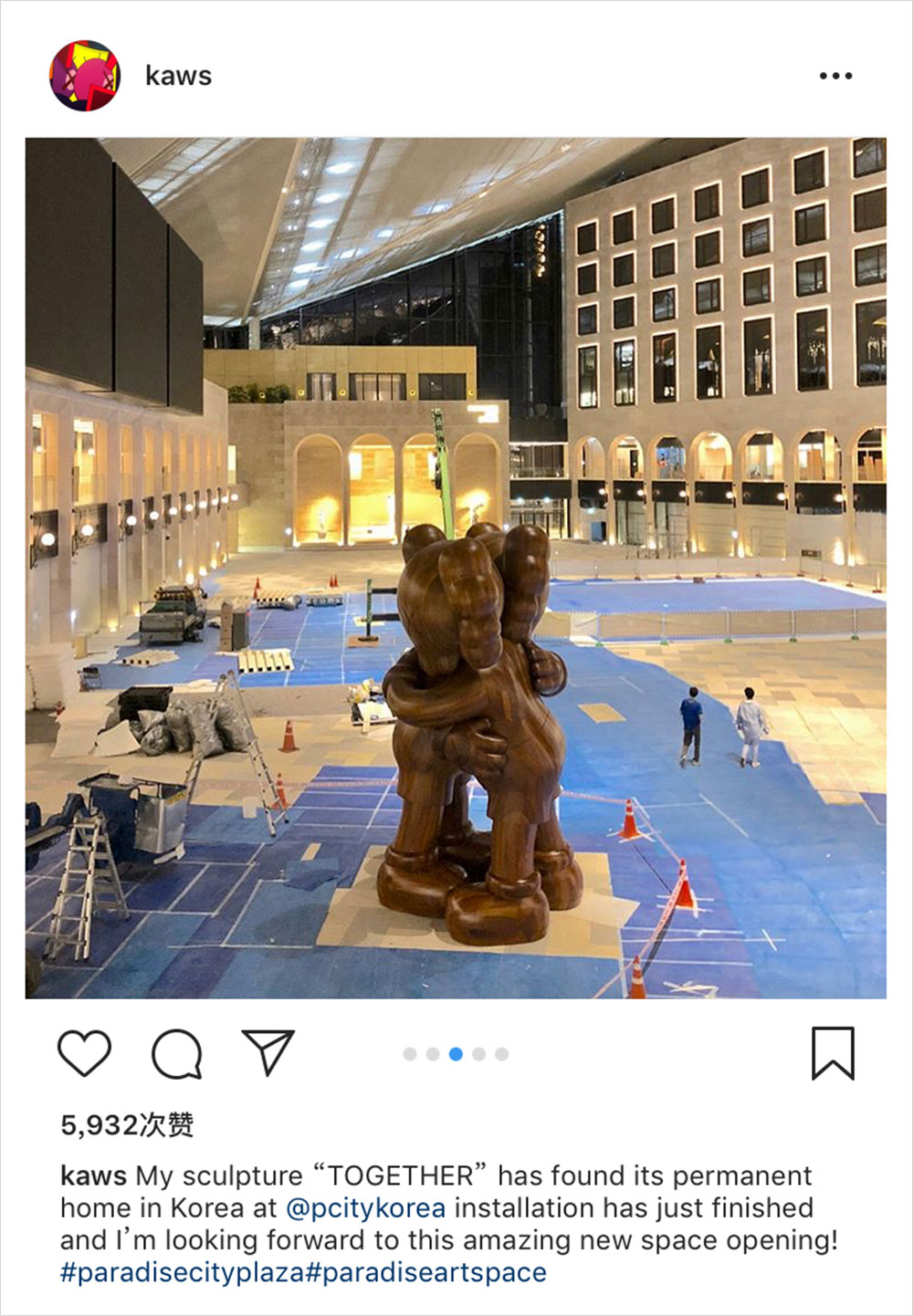The height and width of the screenshot is (1316, 913).
Task: Like this post with the heart
Action: pyautogui.click(x=84, y=1053)
